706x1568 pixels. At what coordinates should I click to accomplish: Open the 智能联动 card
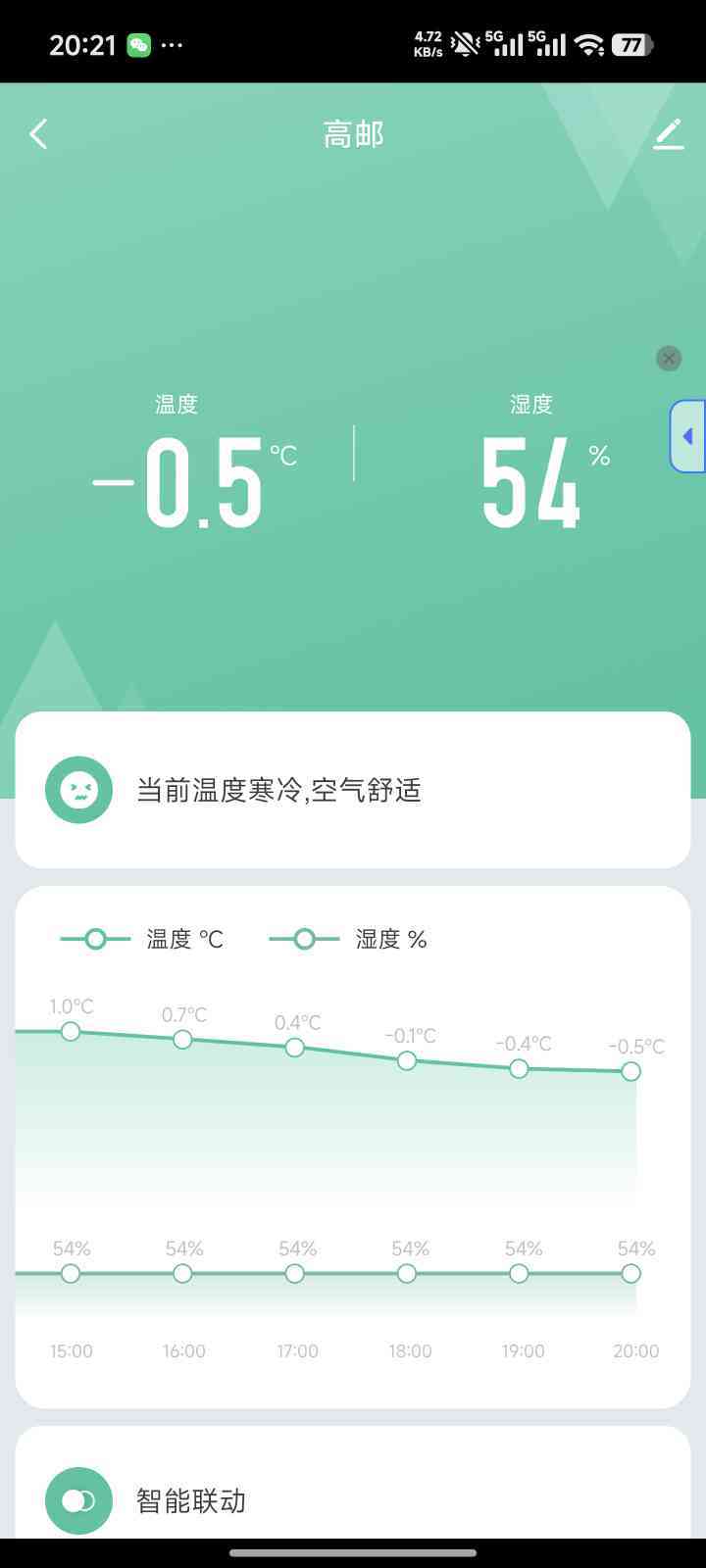pyautogui.click(x=353, y=1499)
